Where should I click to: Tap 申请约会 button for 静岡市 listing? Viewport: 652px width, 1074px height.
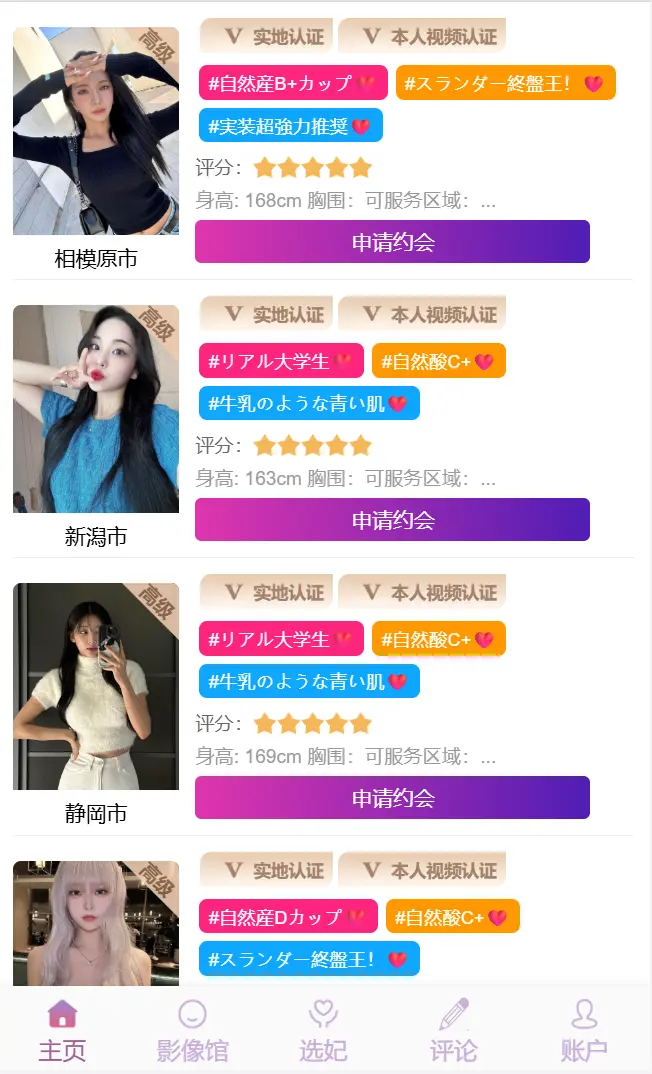[x=392, y=798]
